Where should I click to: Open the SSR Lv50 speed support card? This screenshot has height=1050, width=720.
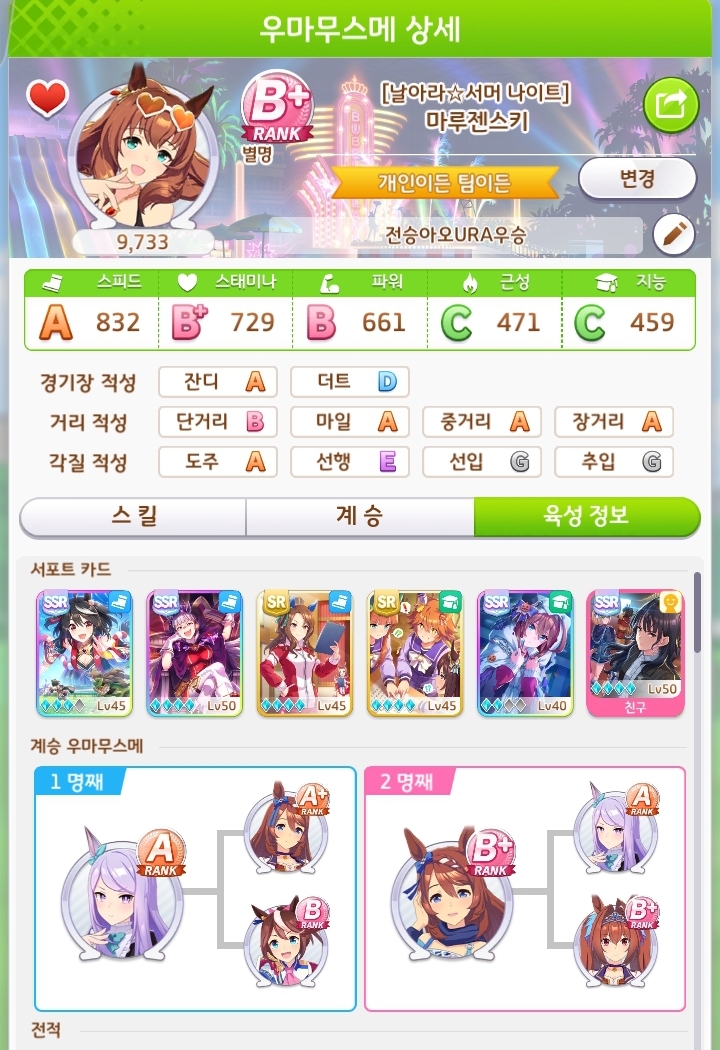[x=195, y=652]
